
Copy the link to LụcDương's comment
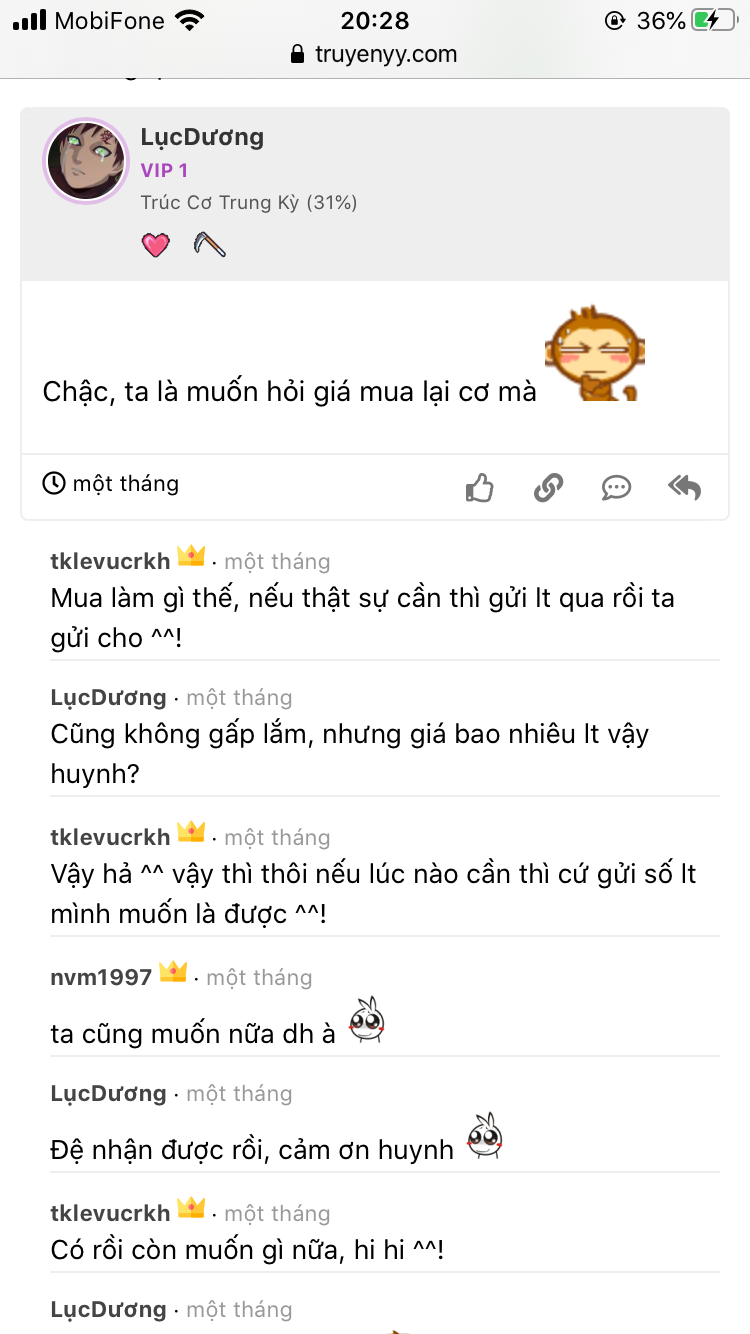pyautogui.click(x=548, y=488)
